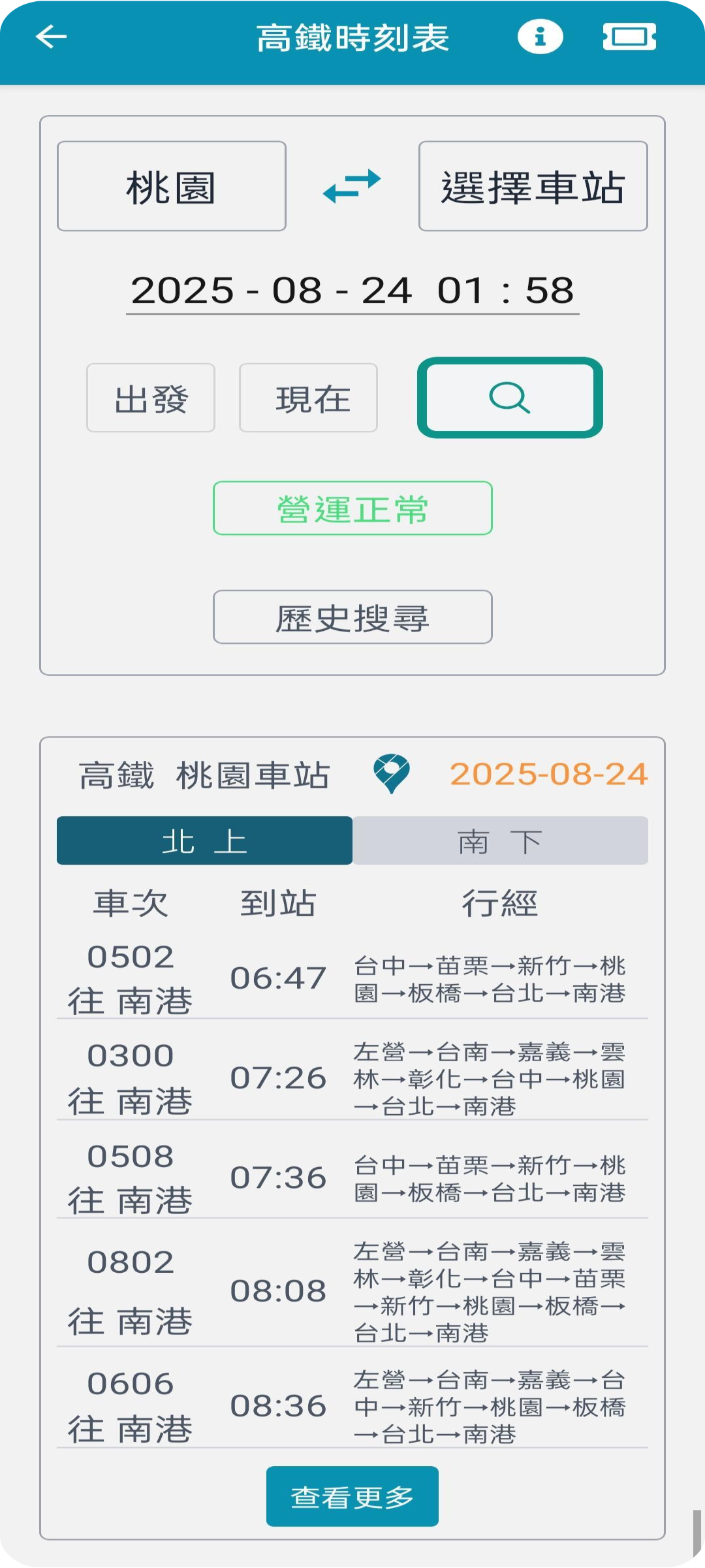This screenshot has height=1568, width=705.
Task: Change departure station 桃園
Action: (172, 187)
